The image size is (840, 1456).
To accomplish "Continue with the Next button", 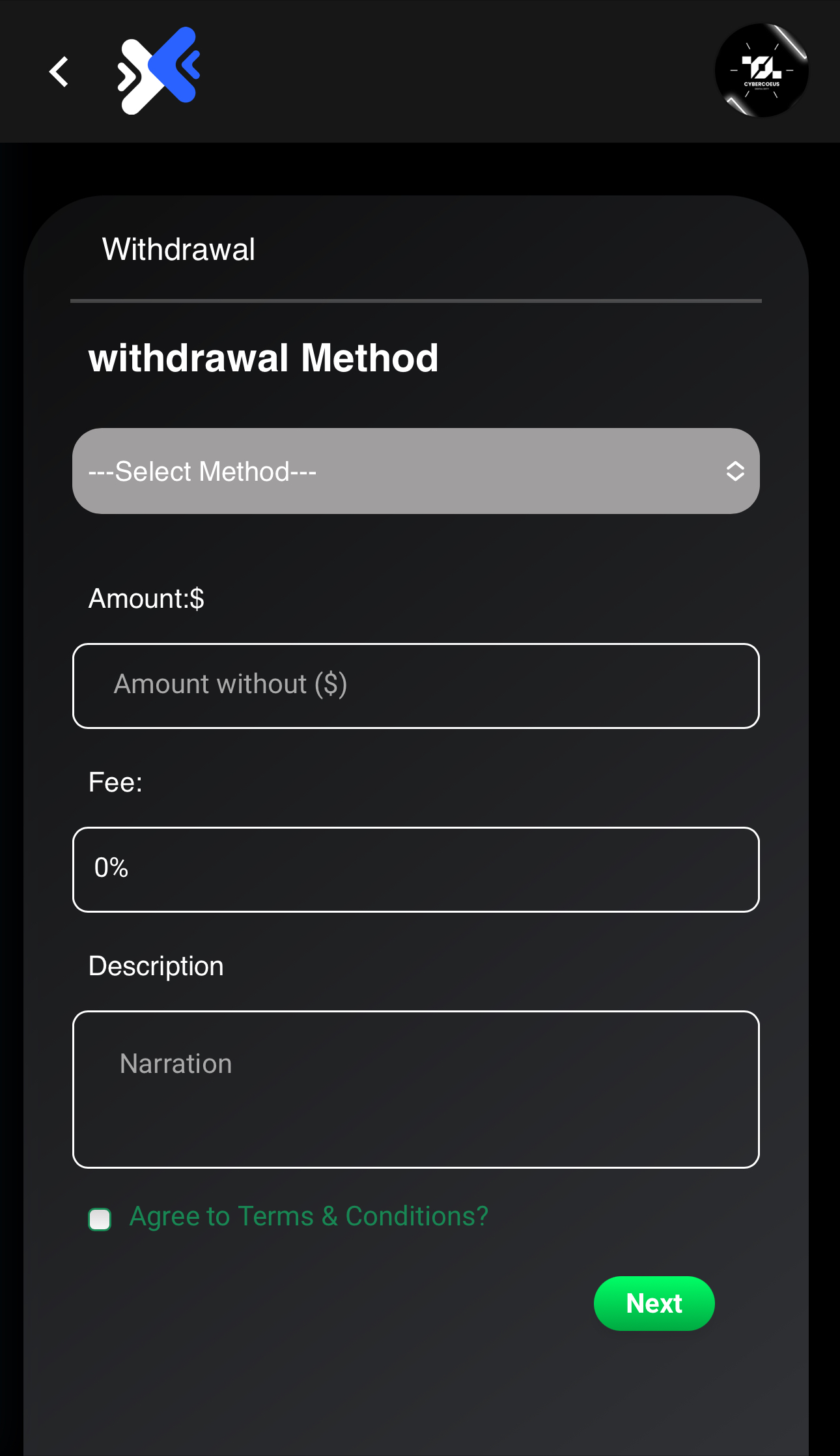I will click(x=654, y=1304).
